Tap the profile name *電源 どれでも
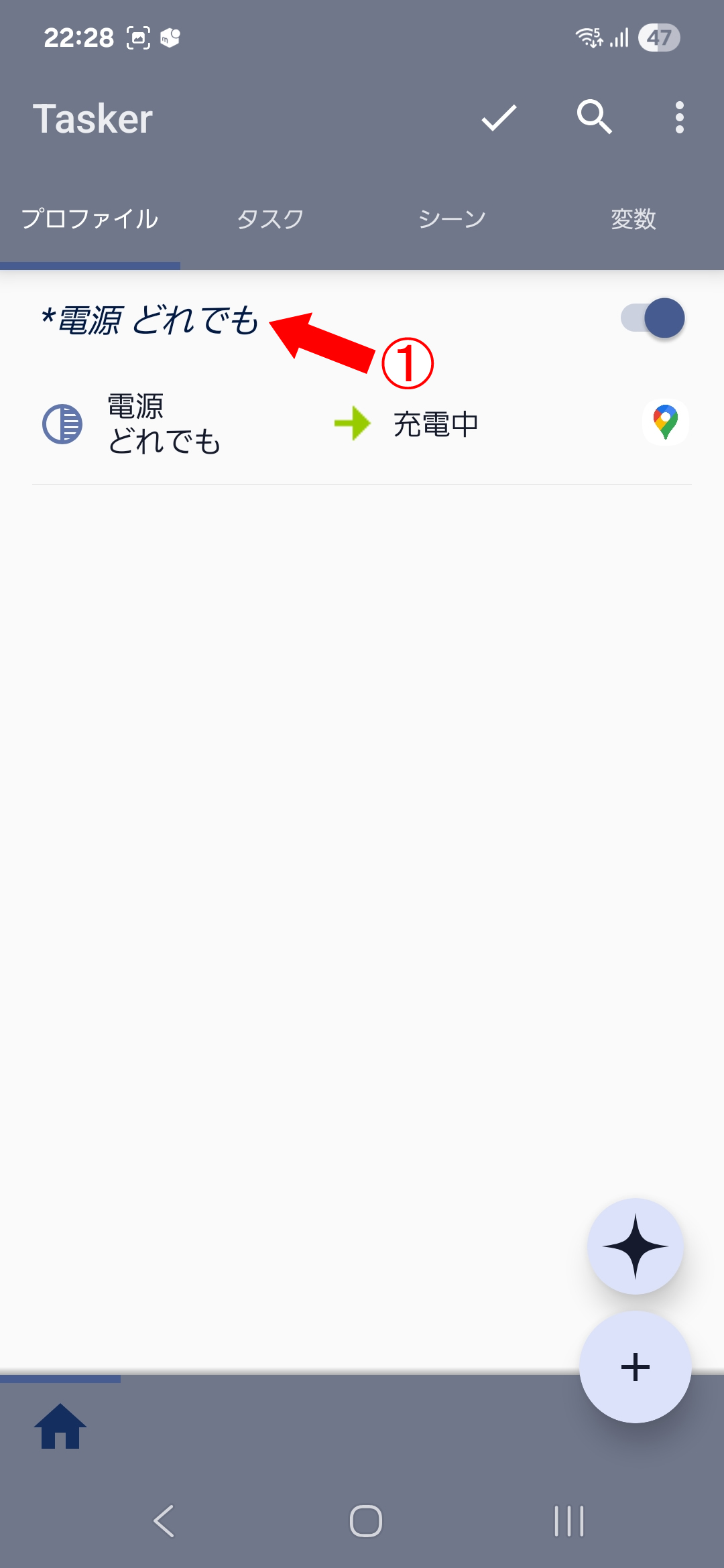The height and width of the screenshot is (1568, 724). pos(150,320)
